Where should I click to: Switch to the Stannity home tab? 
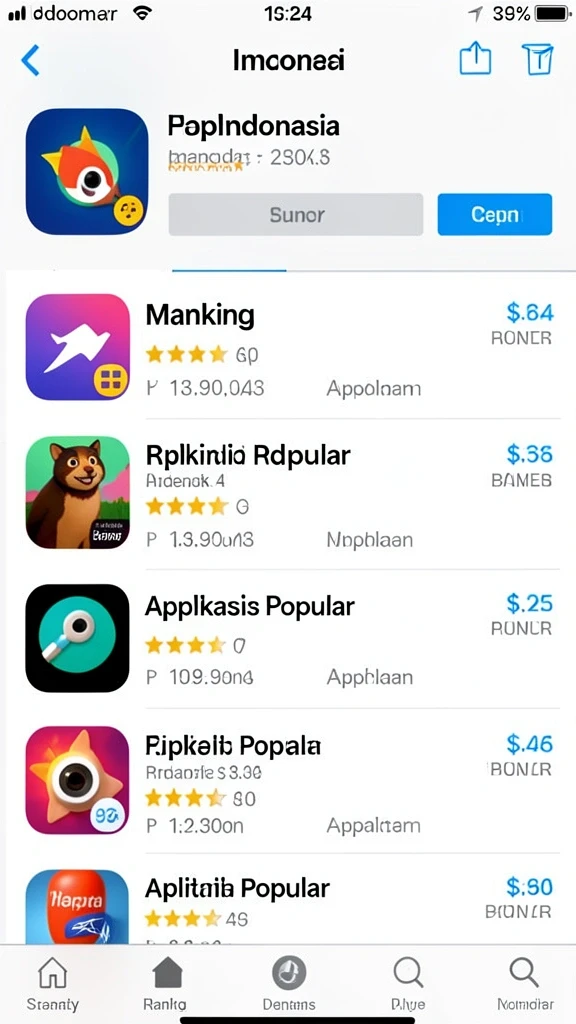coord(53,984)
